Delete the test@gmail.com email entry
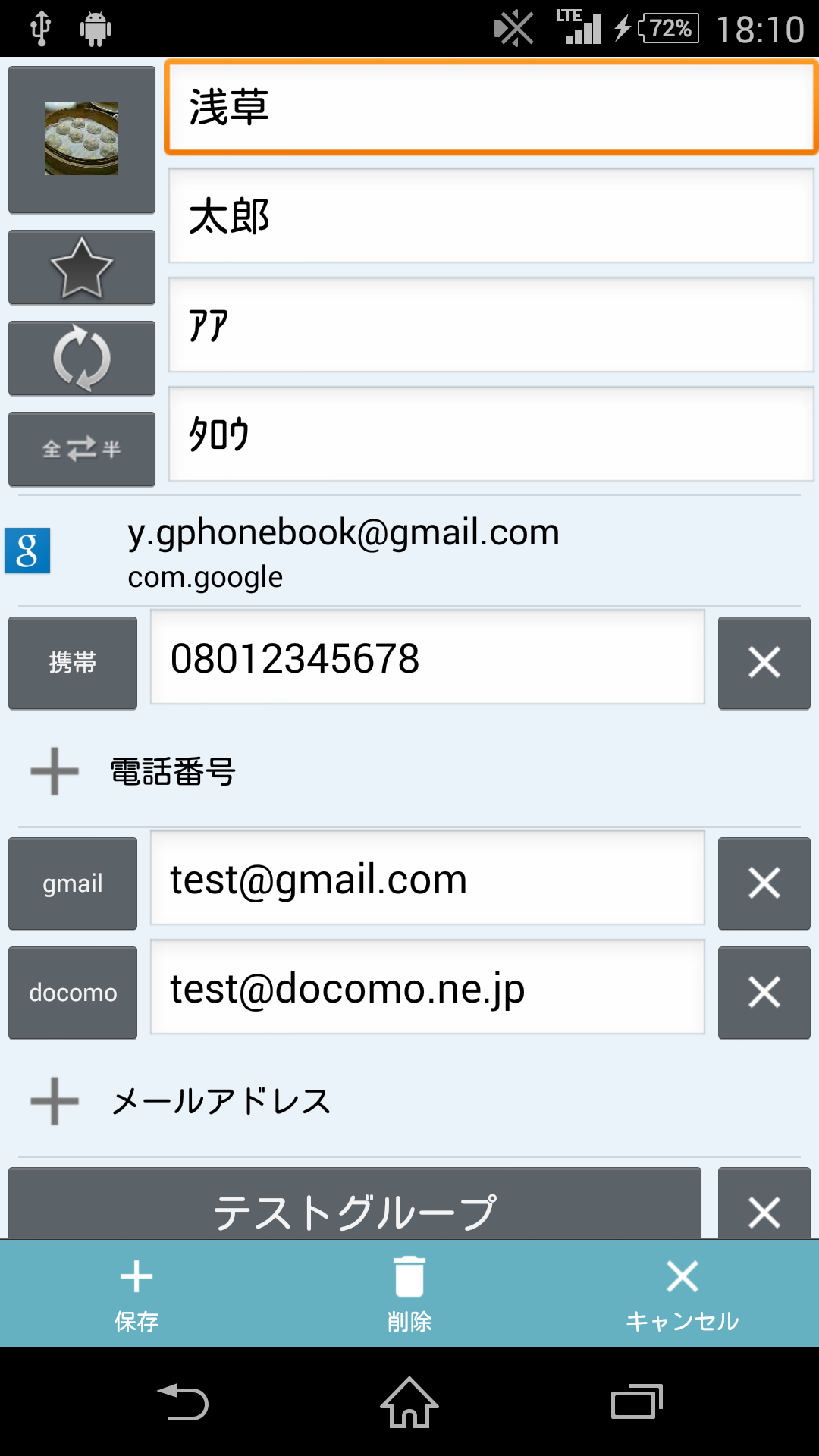Viewport: 819px width, 1456px height. point(764,883)
